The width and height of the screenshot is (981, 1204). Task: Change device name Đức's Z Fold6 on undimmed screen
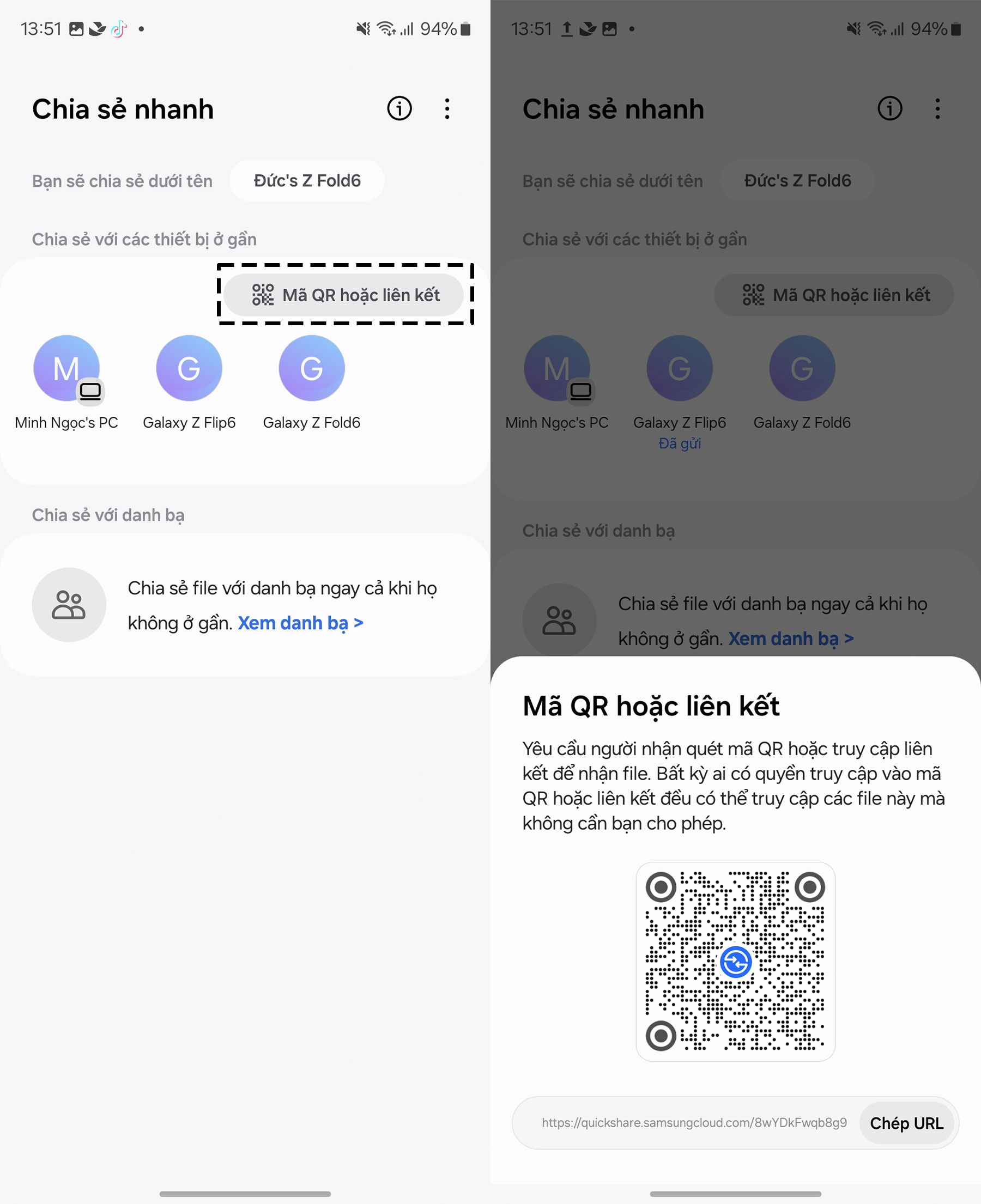click(x=307, y=181)
